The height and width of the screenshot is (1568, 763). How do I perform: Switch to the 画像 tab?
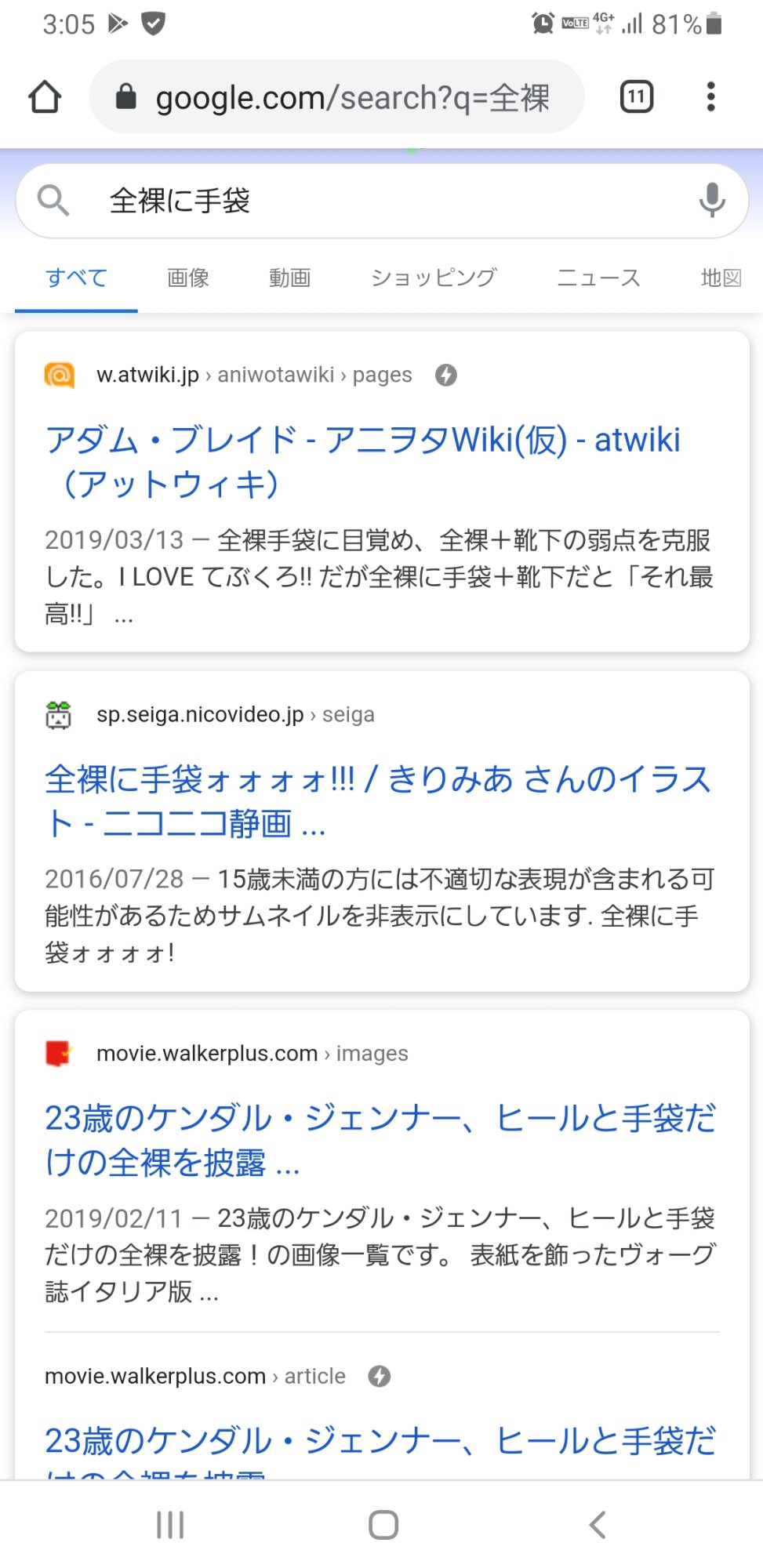pos(188,278)
